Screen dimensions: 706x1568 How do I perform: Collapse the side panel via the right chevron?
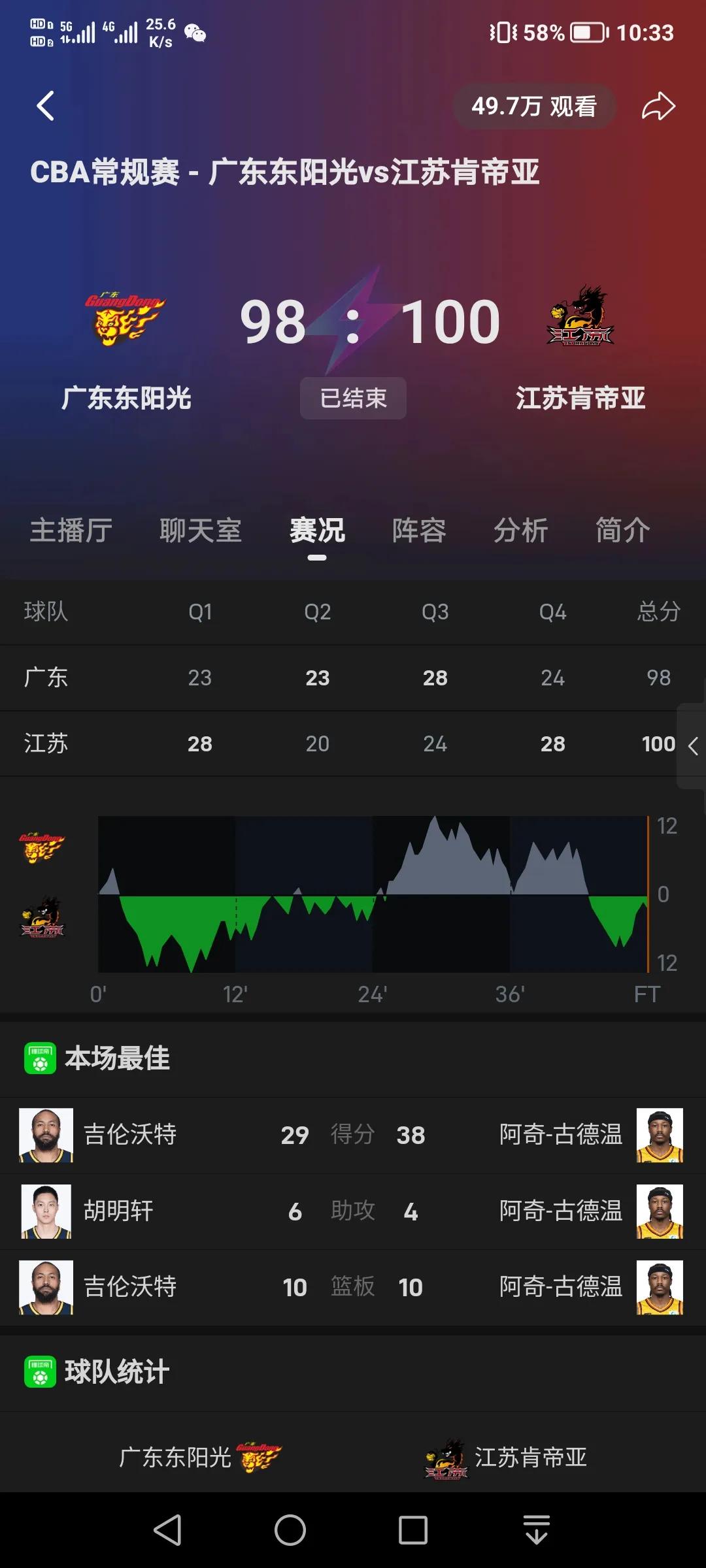pyautogui.click(x=693, y=745)
